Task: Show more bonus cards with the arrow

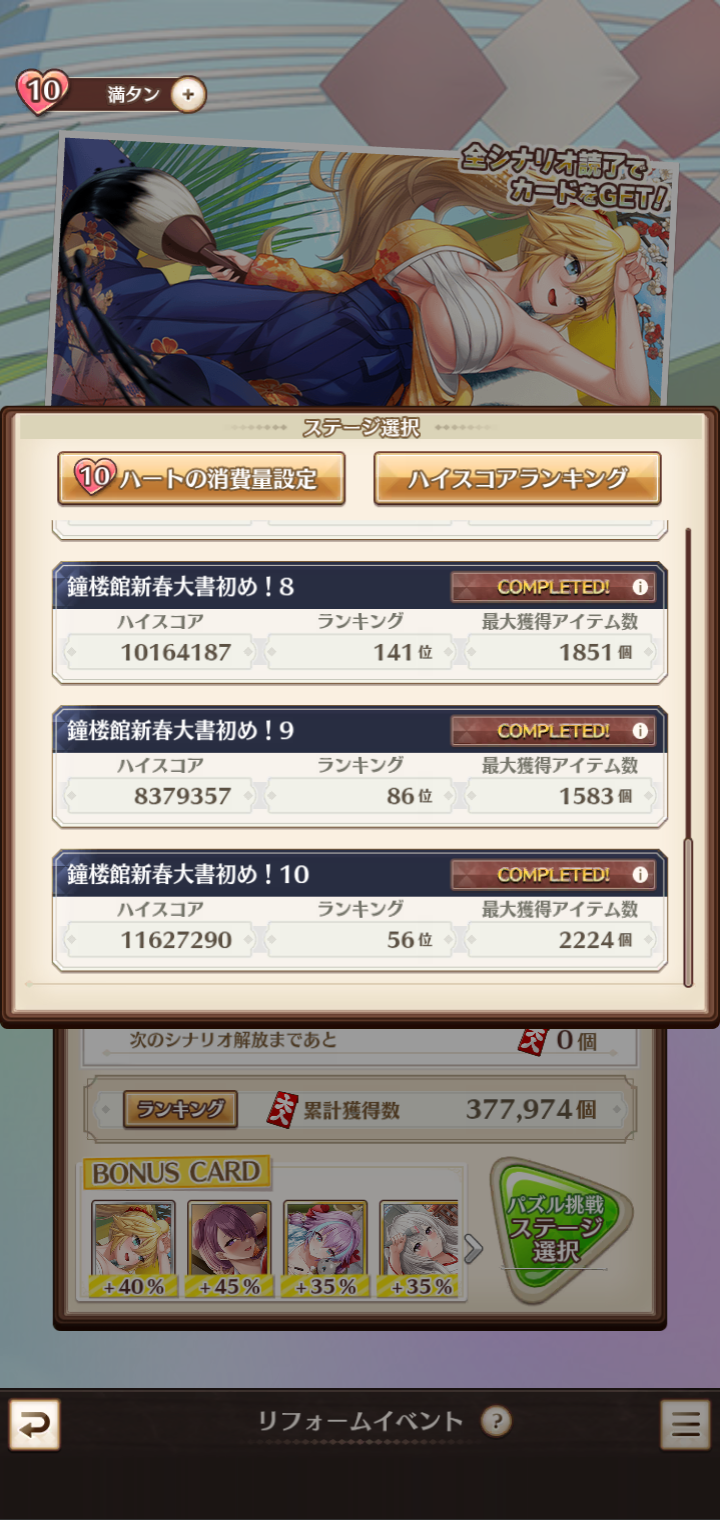Action: 473,1248
